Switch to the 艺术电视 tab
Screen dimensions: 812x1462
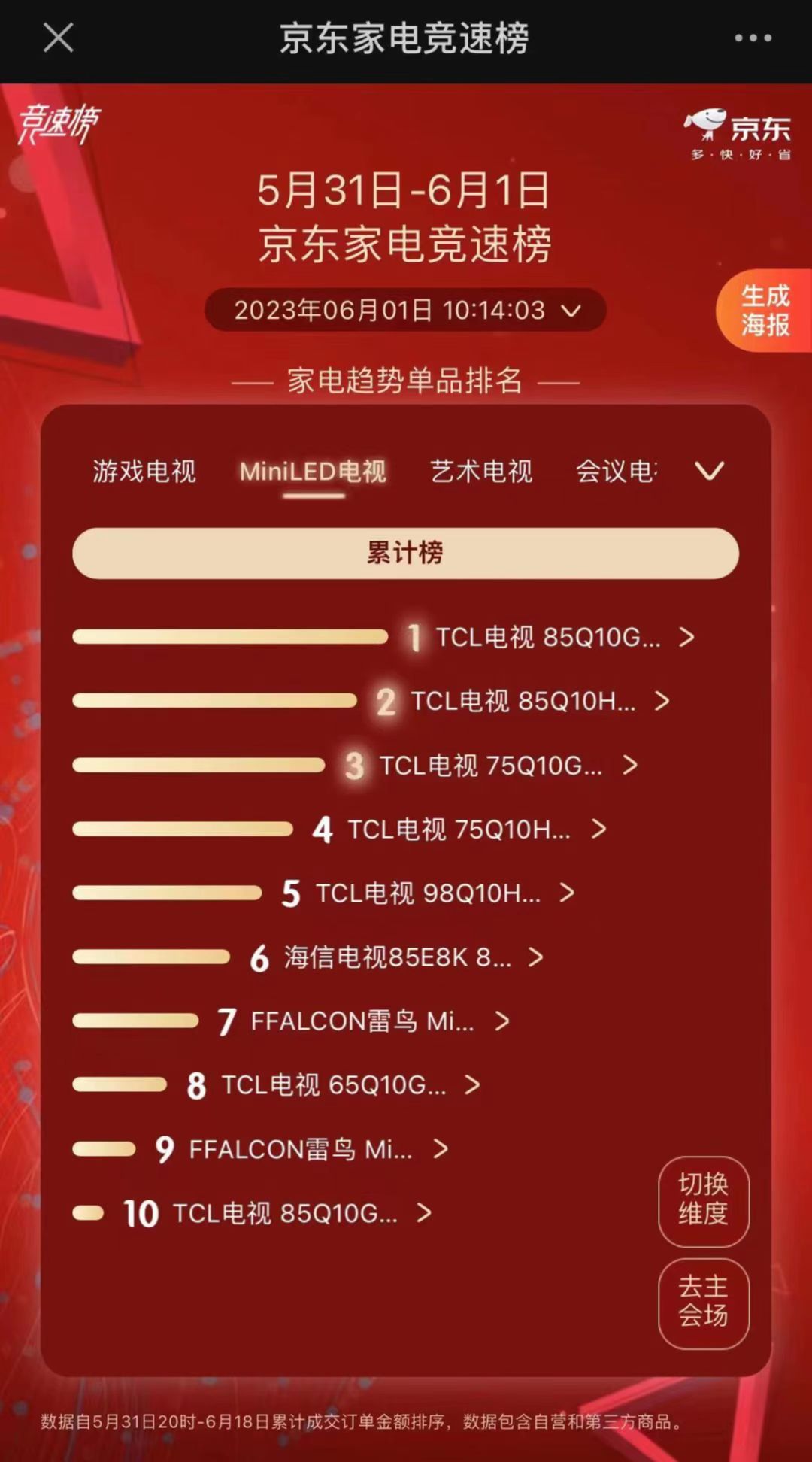[x=482, y=472]
